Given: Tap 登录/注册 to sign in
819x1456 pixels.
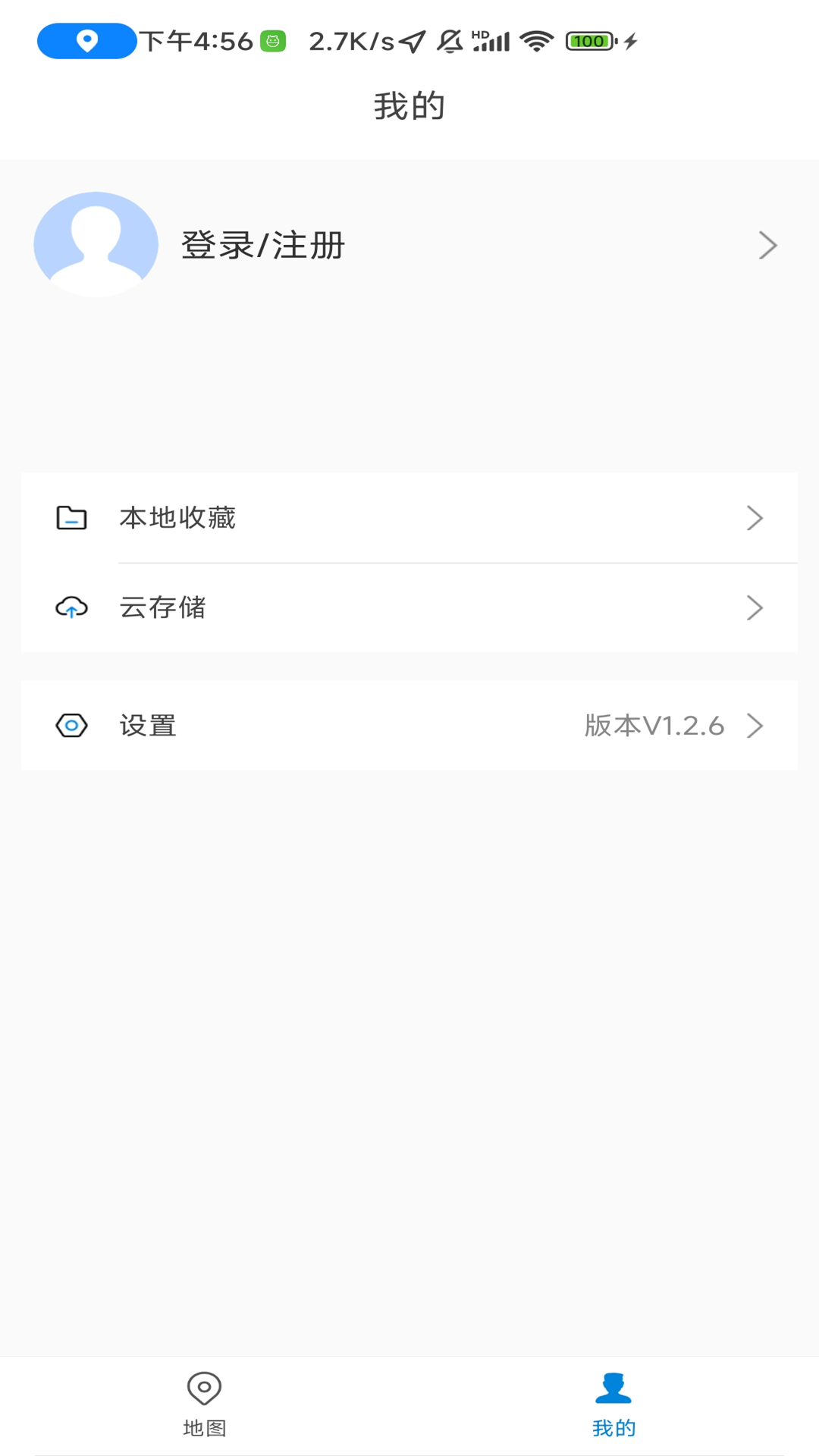Looking at the screenshot, I should [x=262, y=244].
